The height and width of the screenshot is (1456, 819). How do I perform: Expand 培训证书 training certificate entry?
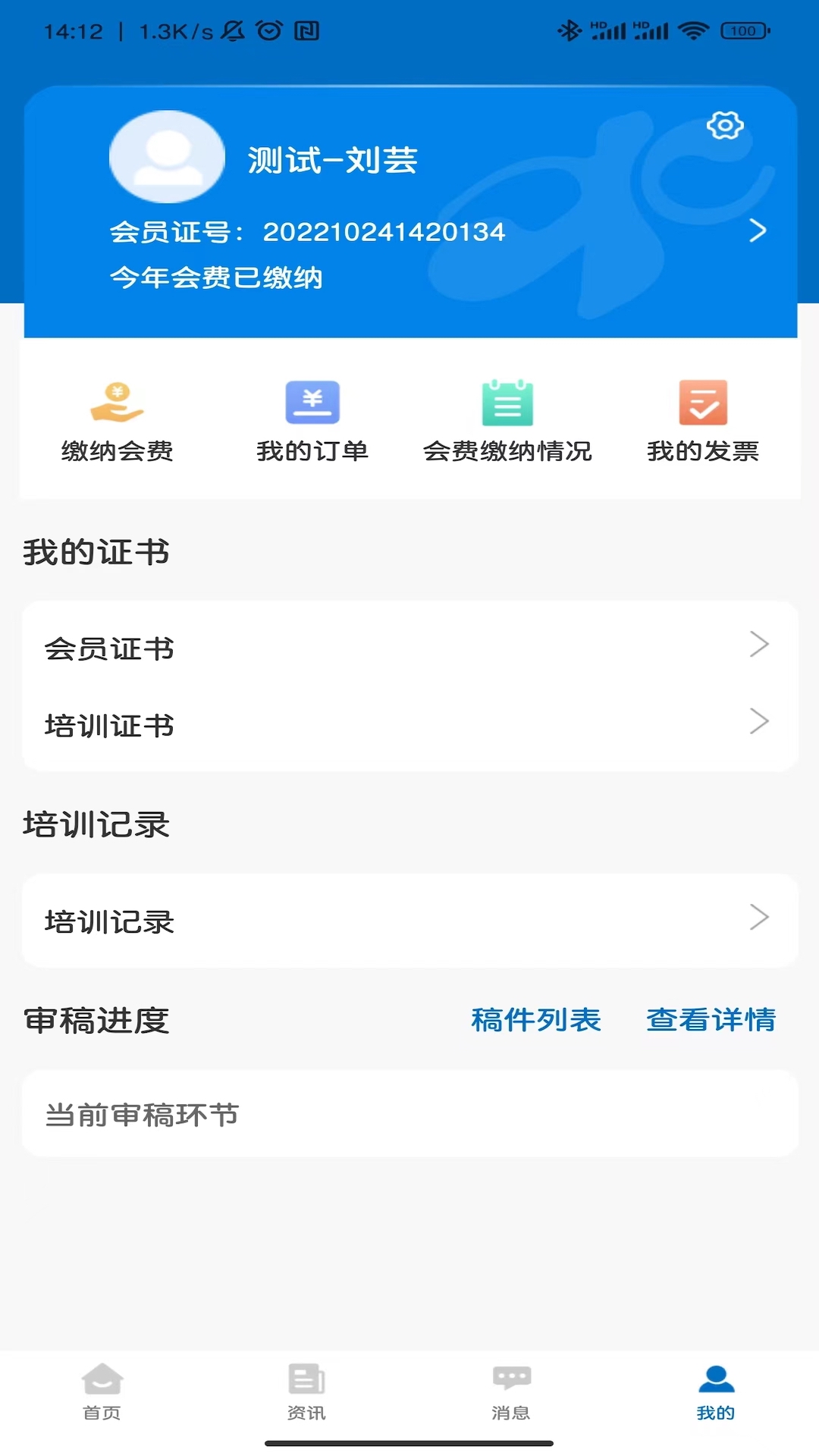(409, 724)
